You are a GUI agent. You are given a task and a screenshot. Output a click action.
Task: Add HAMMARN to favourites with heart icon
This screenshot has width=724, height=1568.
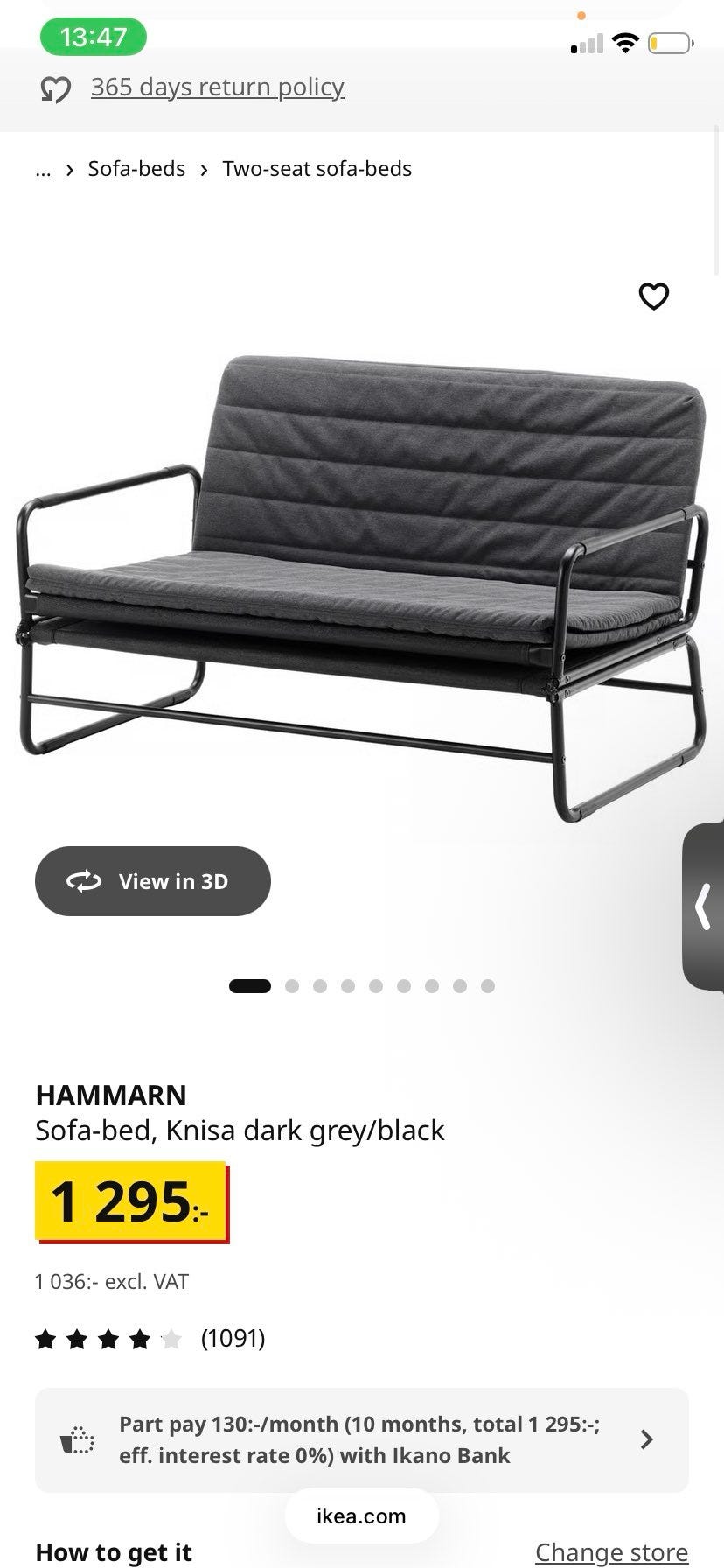point(654,297)
